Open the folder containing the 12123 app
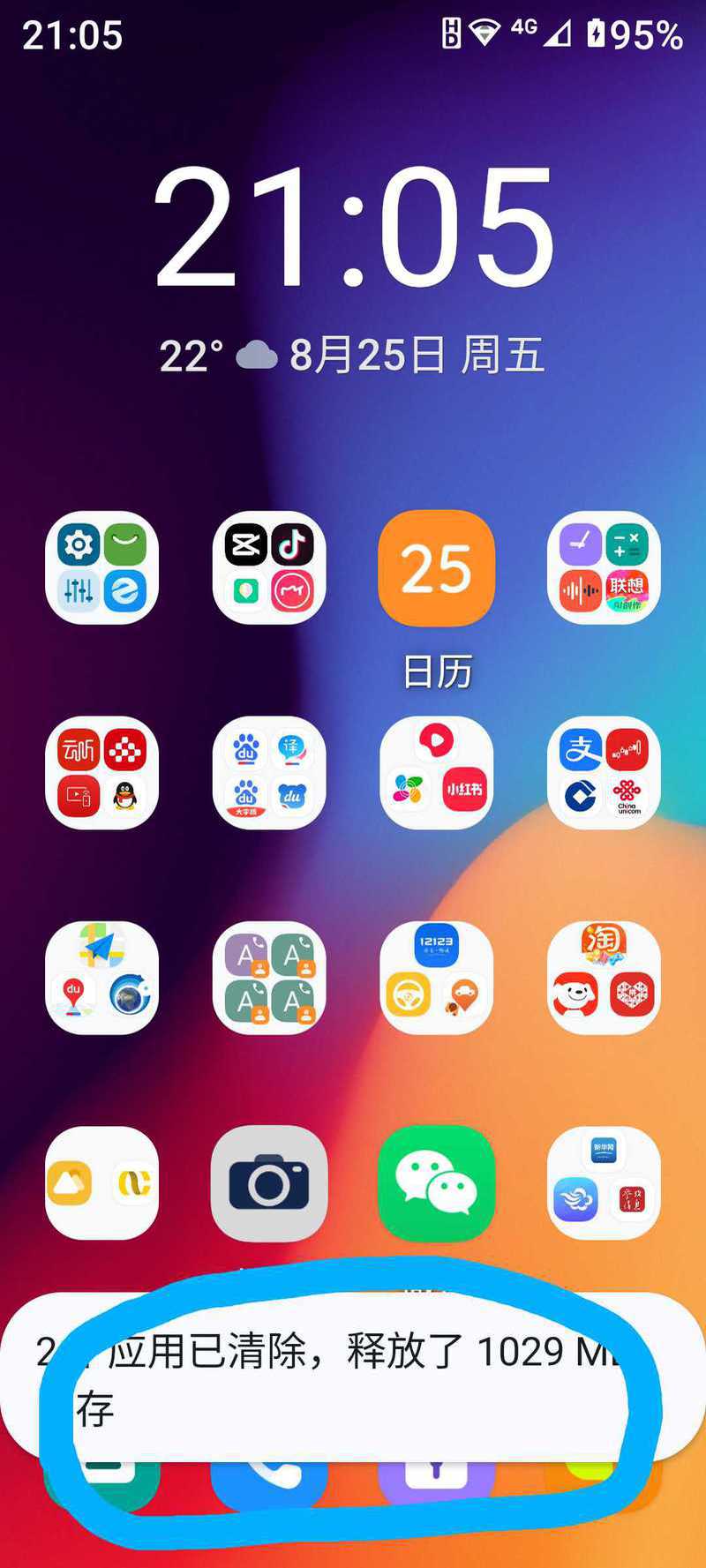Viewport: 706px width, 1568px height. coord(436,978)
